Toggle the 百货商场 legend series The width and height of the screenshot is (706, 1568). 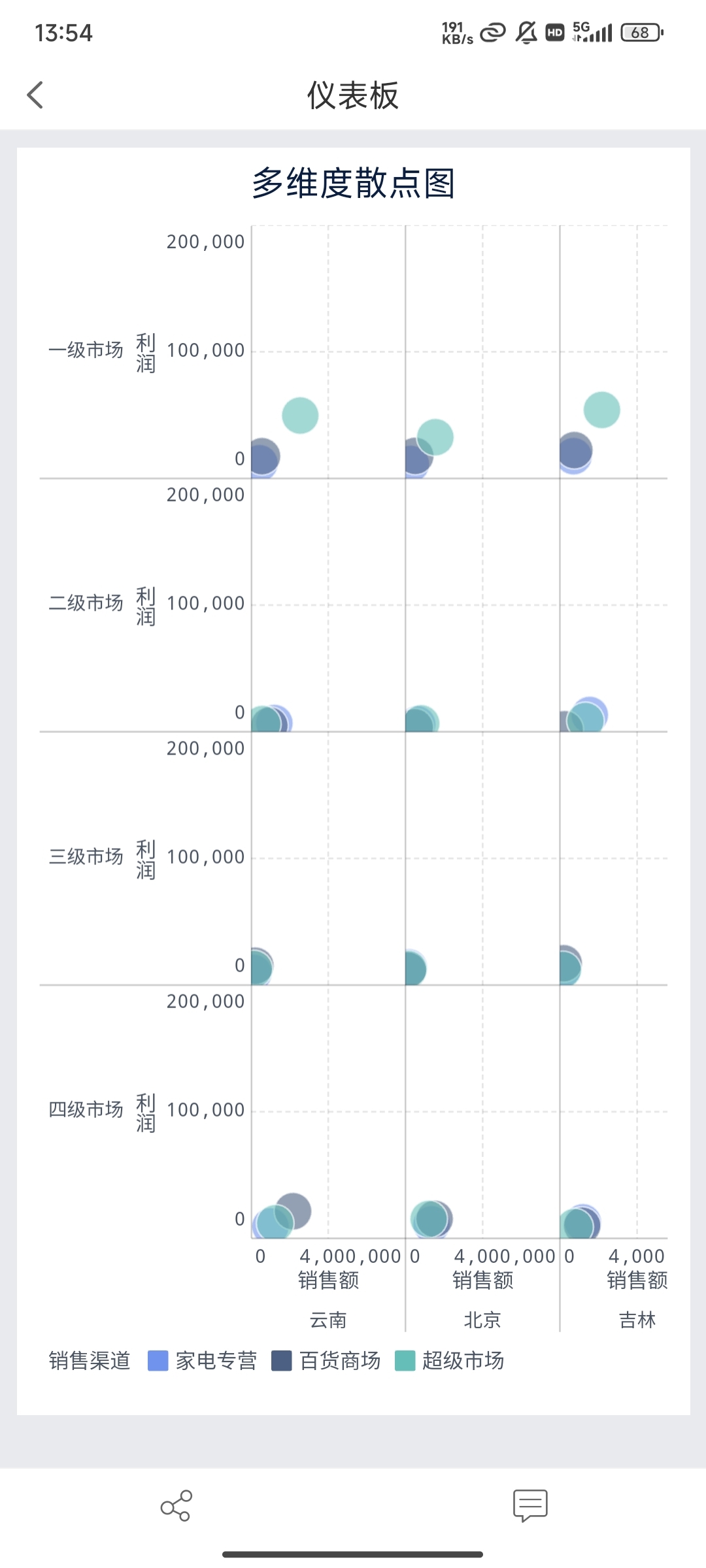pyautogui.click(x=326, y=1361)
